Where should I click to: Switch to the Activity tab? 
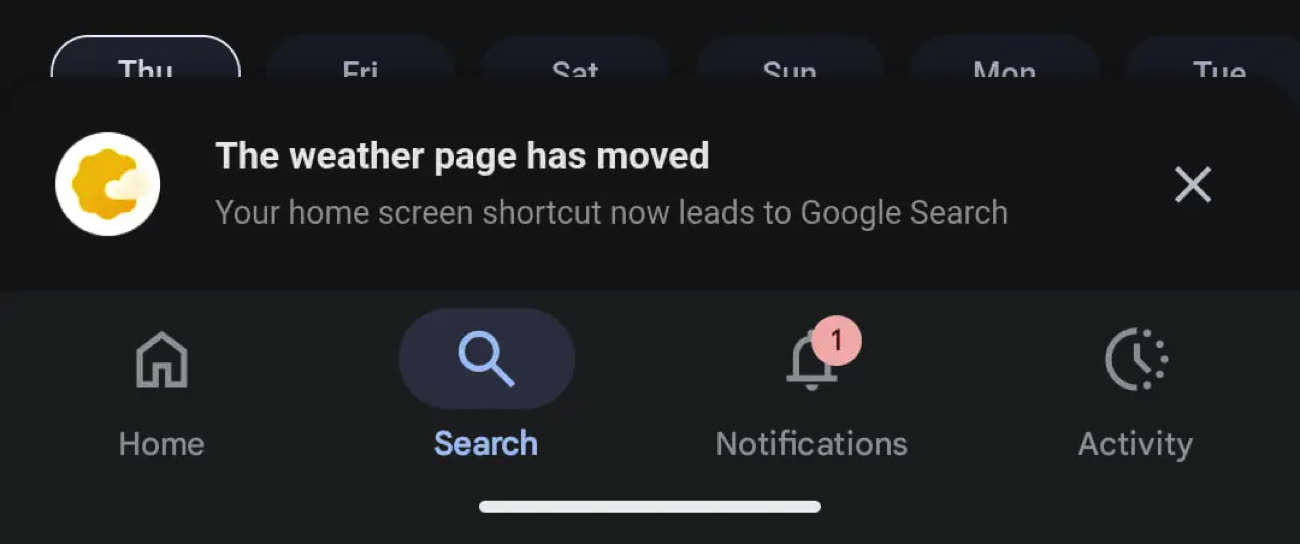coord(1135,392)
